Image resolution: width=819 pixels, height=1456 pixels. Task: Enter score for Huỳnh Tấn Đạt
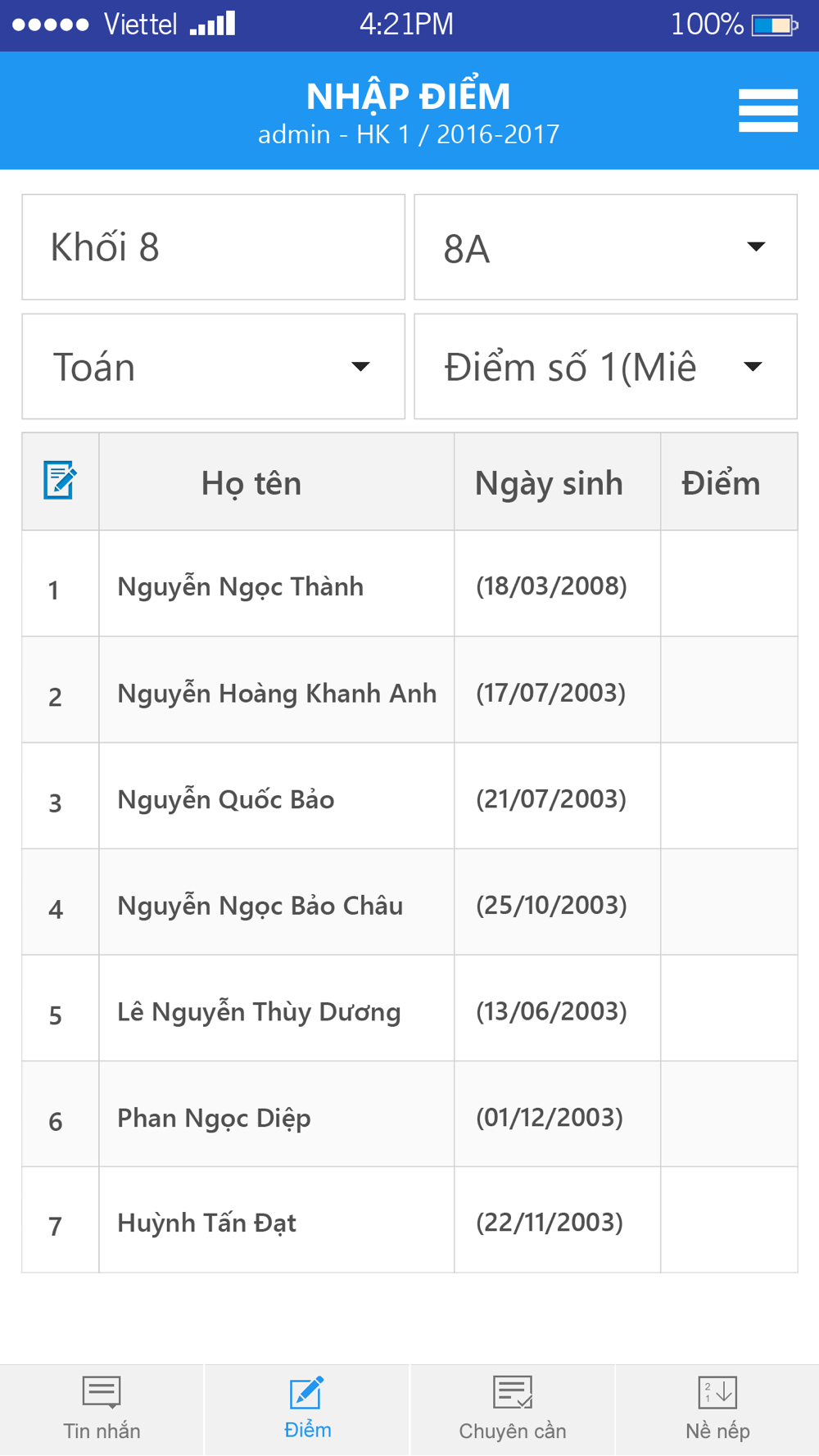(729, 1220)
